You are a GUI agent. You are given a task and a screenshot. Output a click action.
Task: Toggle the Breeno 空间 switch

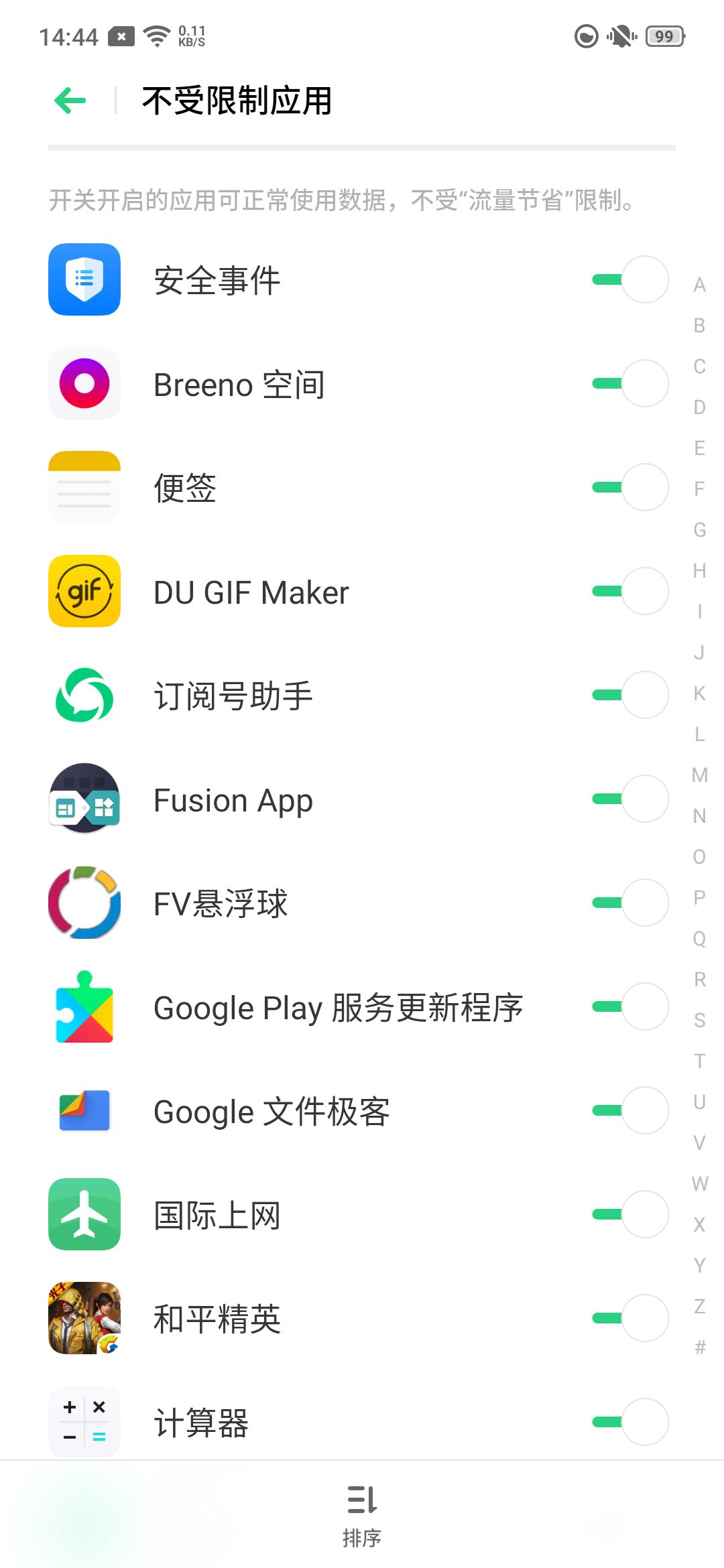(x=630, y=383)
